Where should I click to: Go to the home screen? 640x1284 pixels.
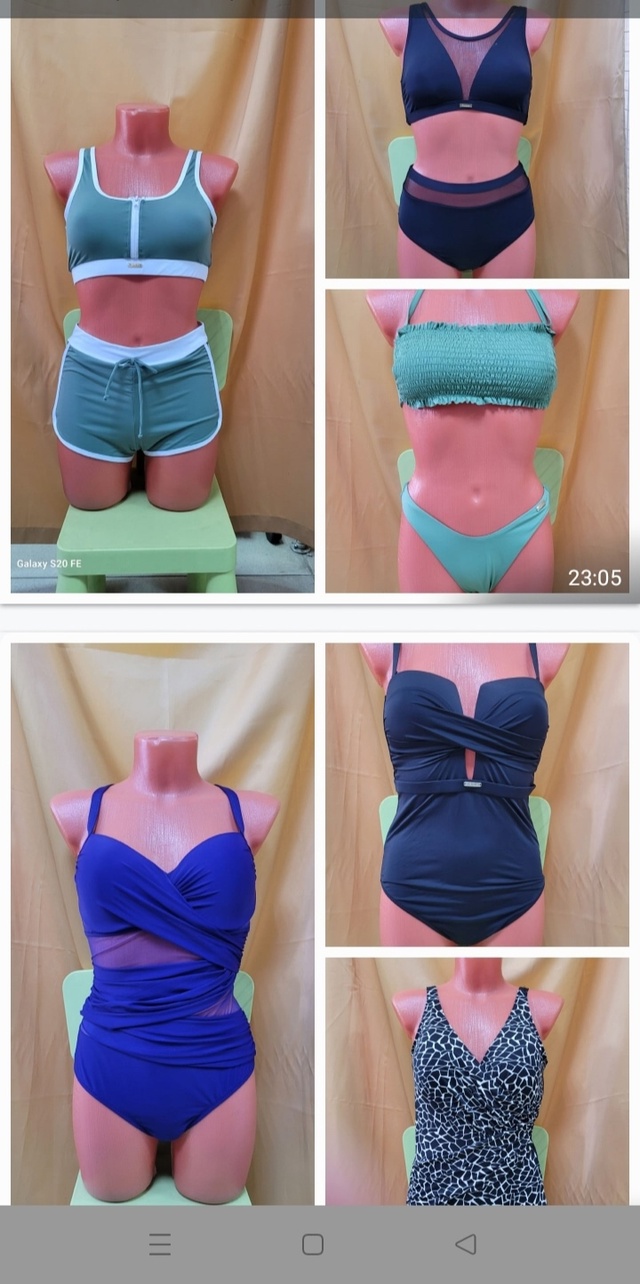tap(313, 1244)
